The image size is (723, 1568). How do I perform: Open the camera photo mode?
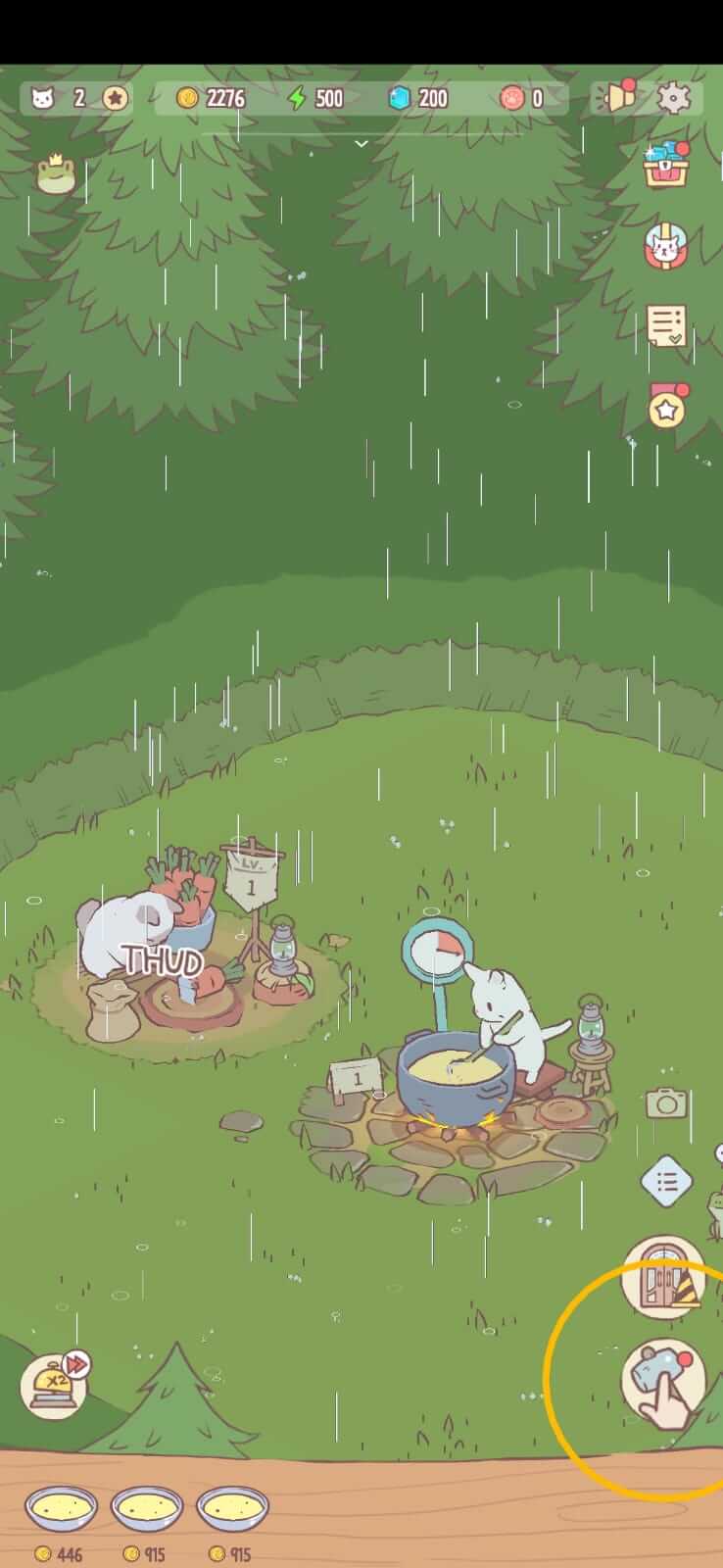tap(666, 1102)
